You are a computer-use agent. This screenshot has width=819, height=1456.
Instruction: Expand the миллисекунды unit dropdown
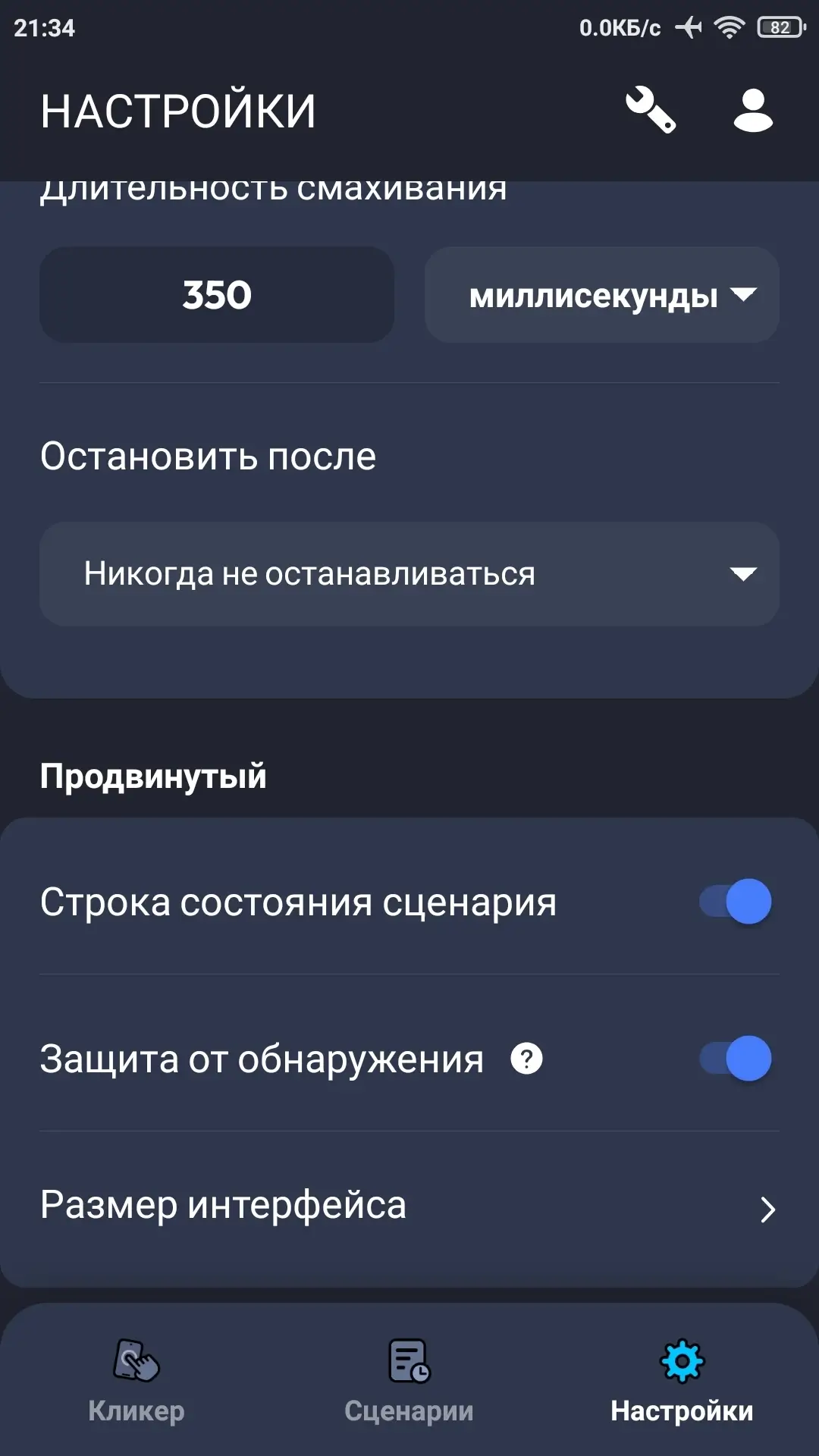[602, 295]
